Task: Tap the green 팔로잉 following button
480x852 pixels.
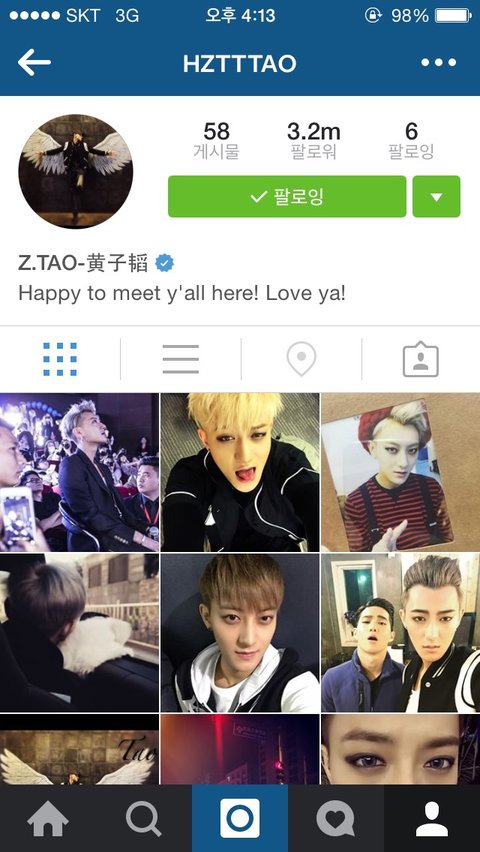Action: pos(287,197)
